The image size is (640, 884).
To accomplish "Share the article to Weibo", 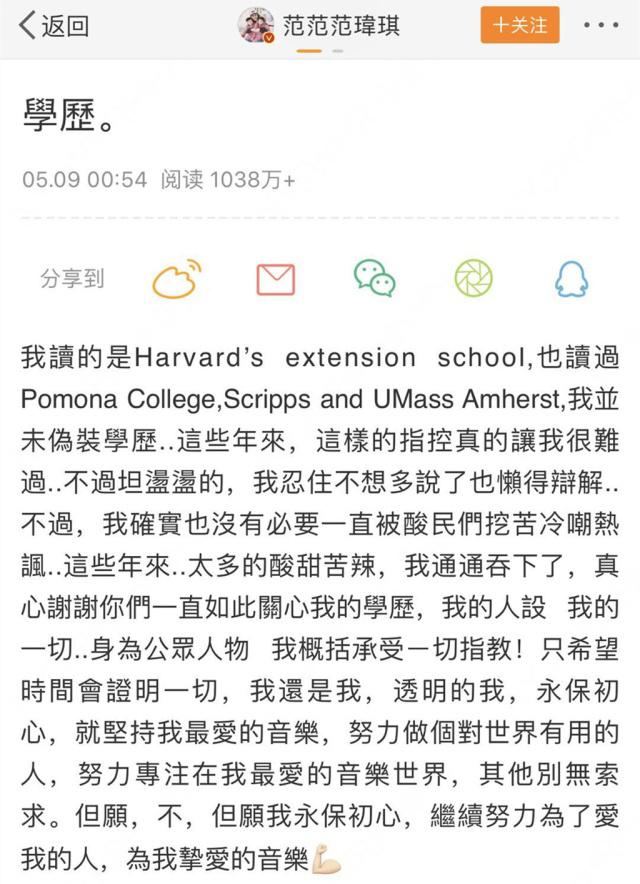I will pyautogui.click(x=177, y=278).
